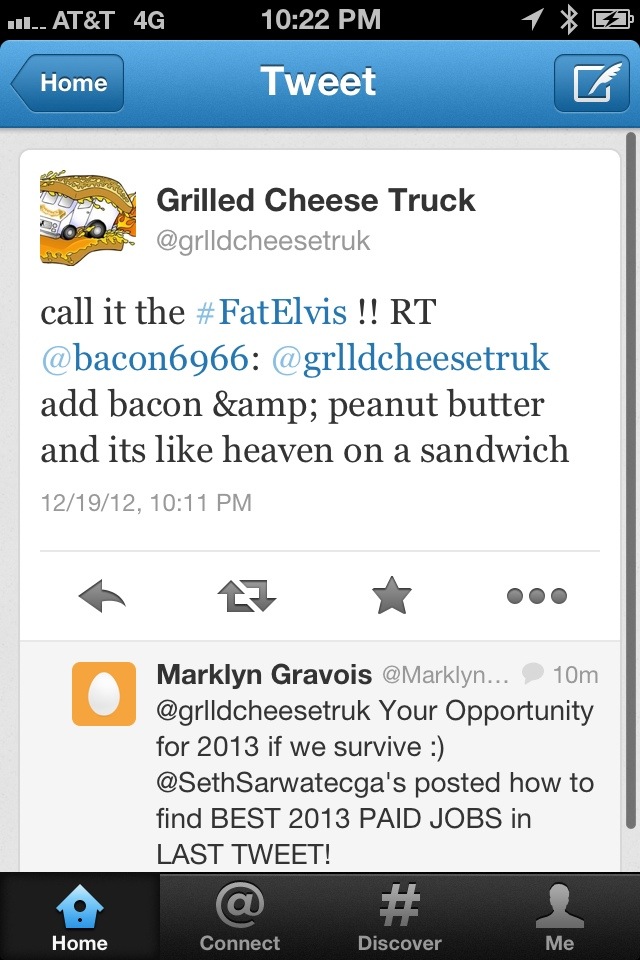Open Grilled Cheese Truck's profile header
Viewport: 640px width, 960px height.
(316, 218)
